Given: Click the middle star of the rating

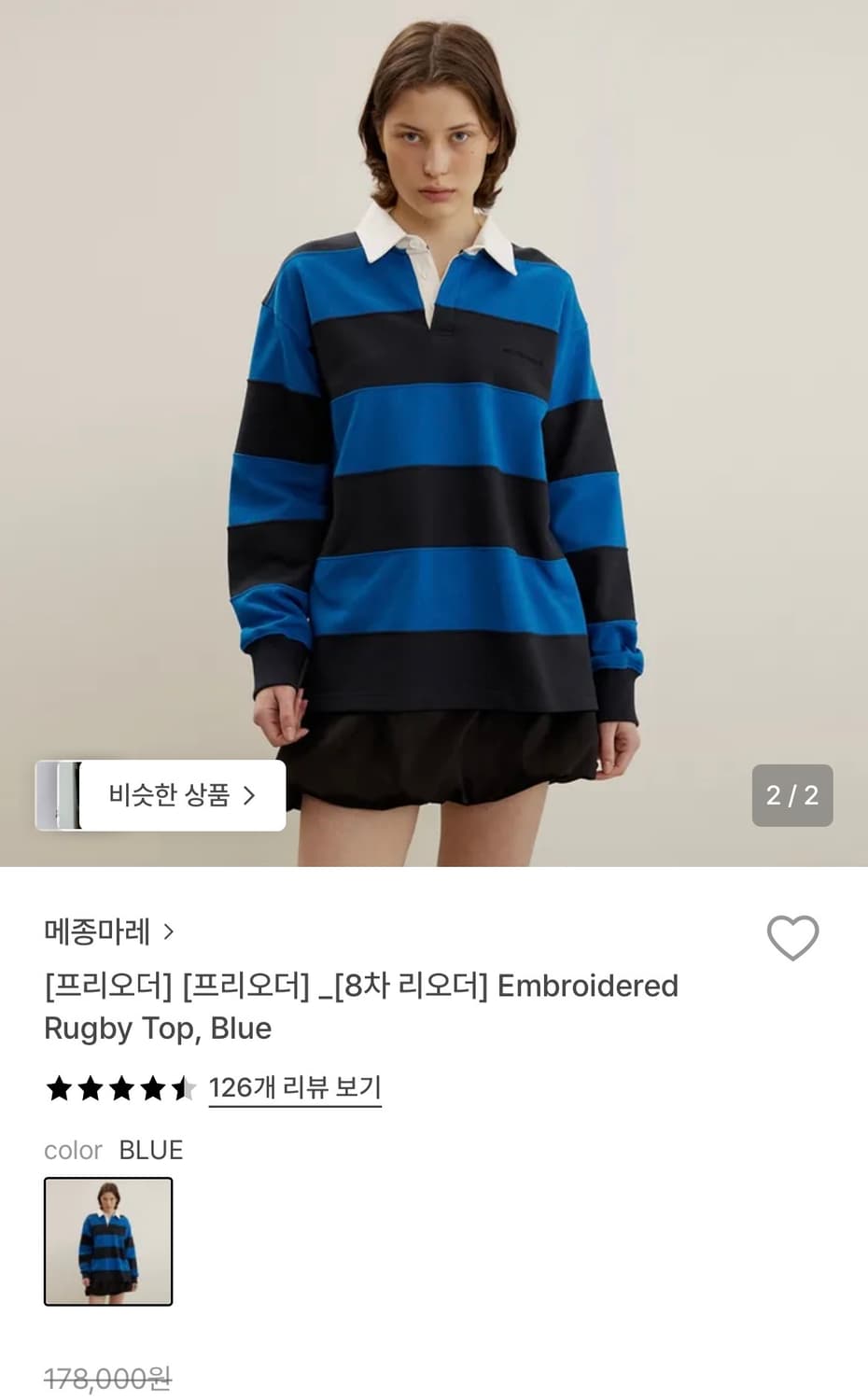Looking at the screenshot, I should pyautogui.click(x=119, y=1088).
